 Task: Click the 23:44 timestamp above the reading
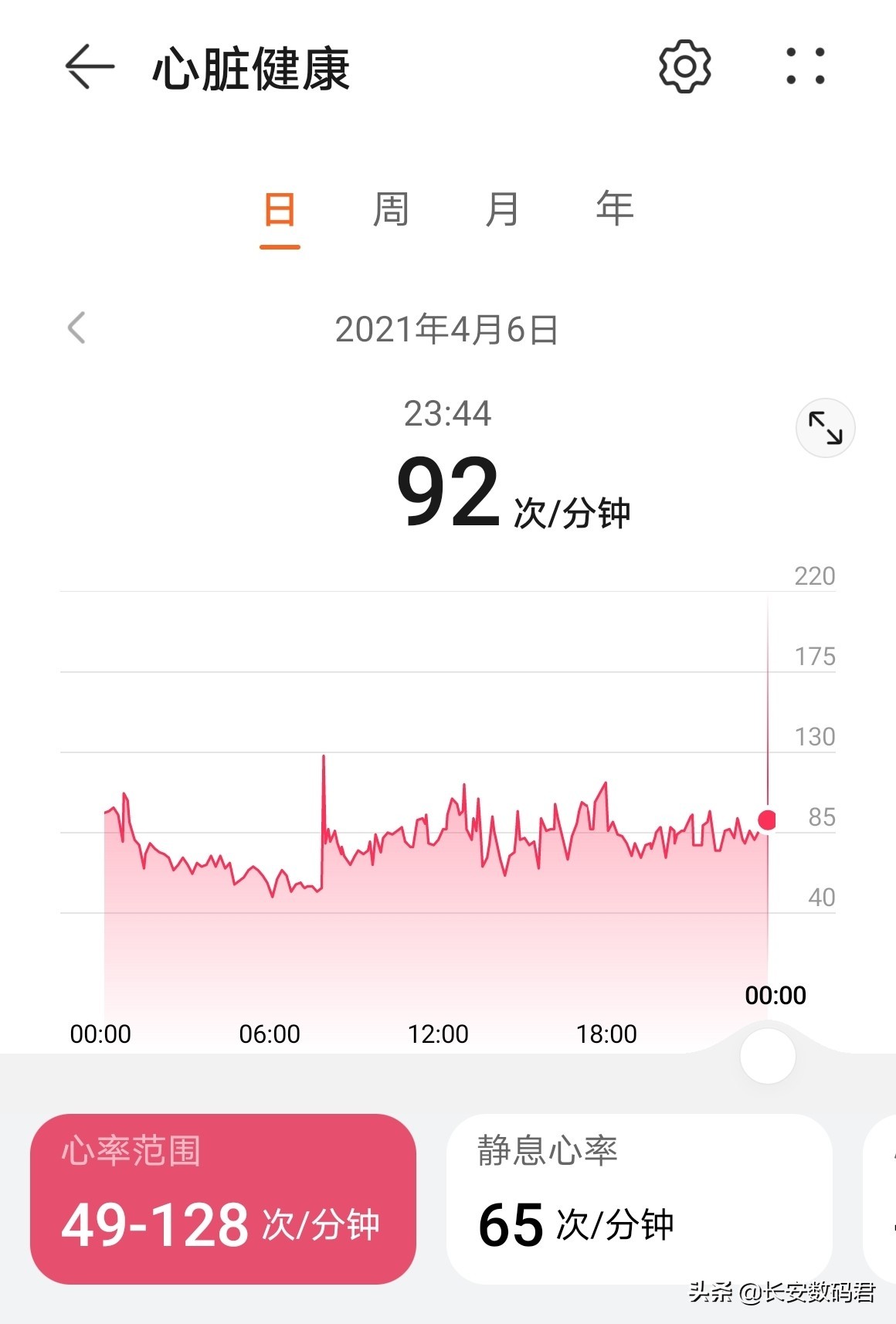point(448,413)
